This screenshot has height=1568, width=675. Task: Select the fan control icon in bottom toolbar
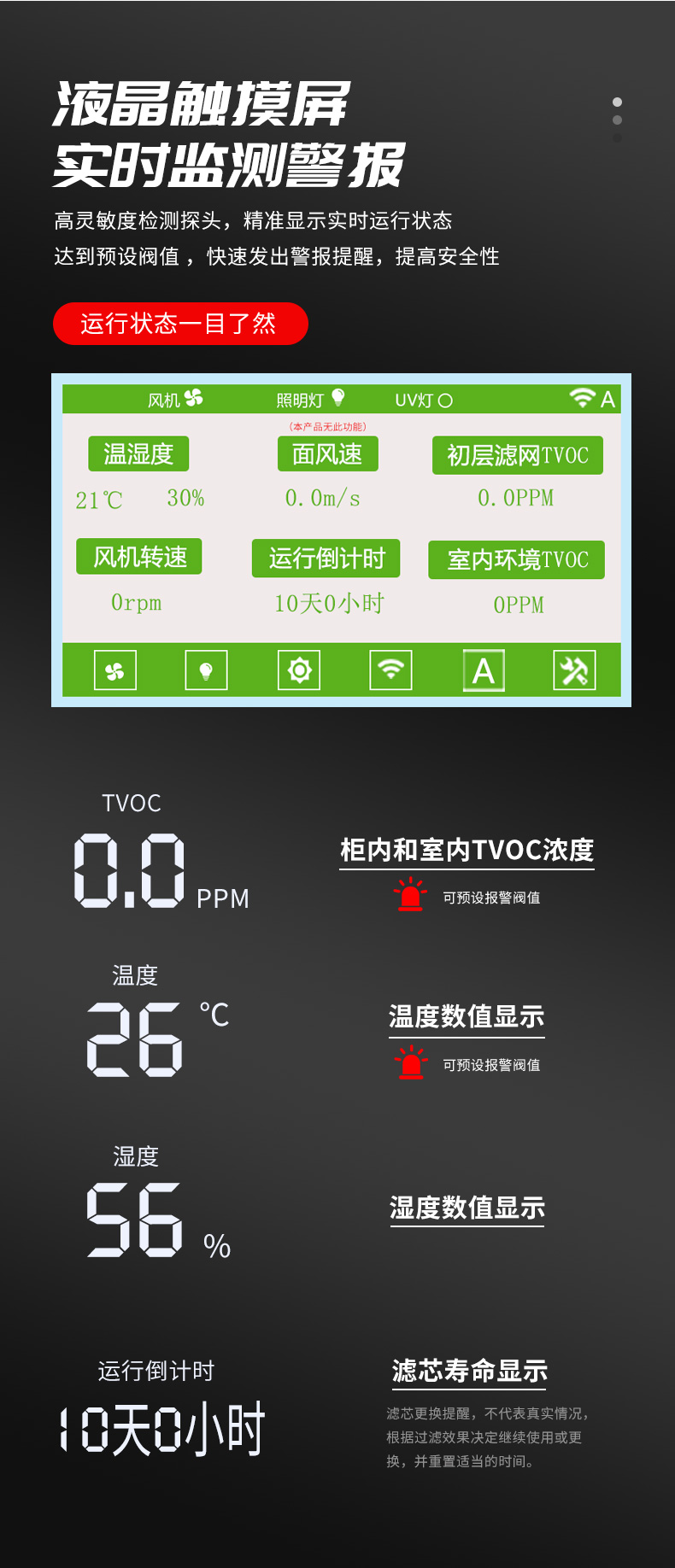click(114, 670)
